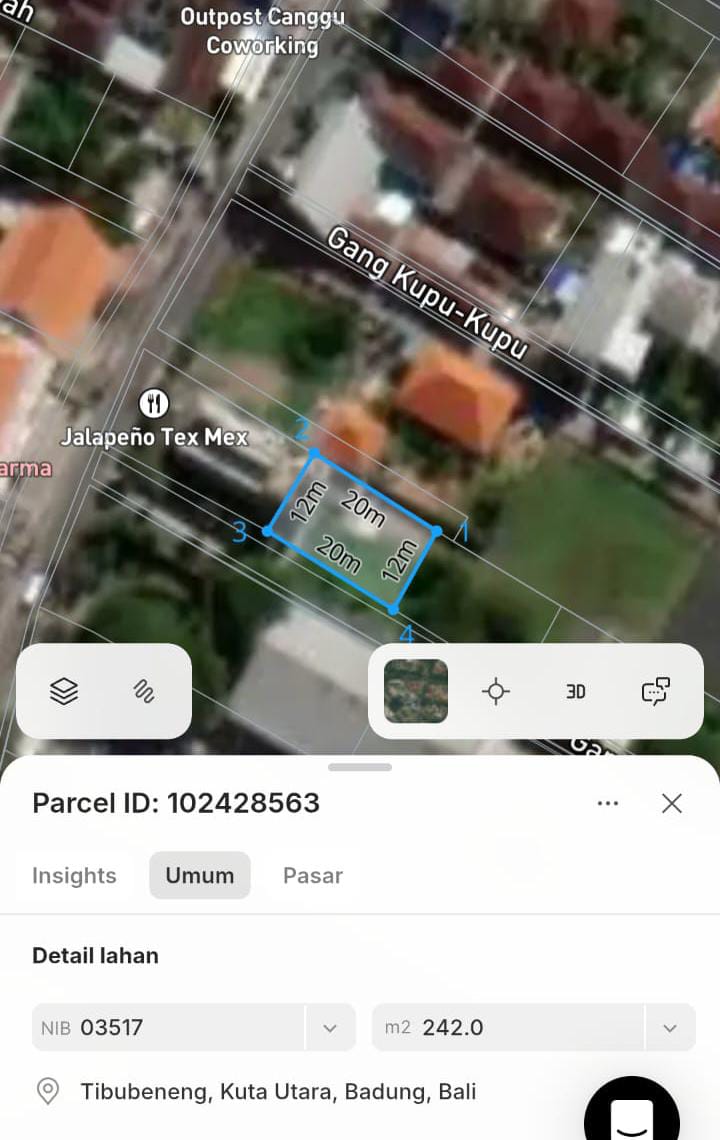The height and width of the screenshot is (1140, 720).
Task: Tap the measure line tool icon
Action: [144, 691]
